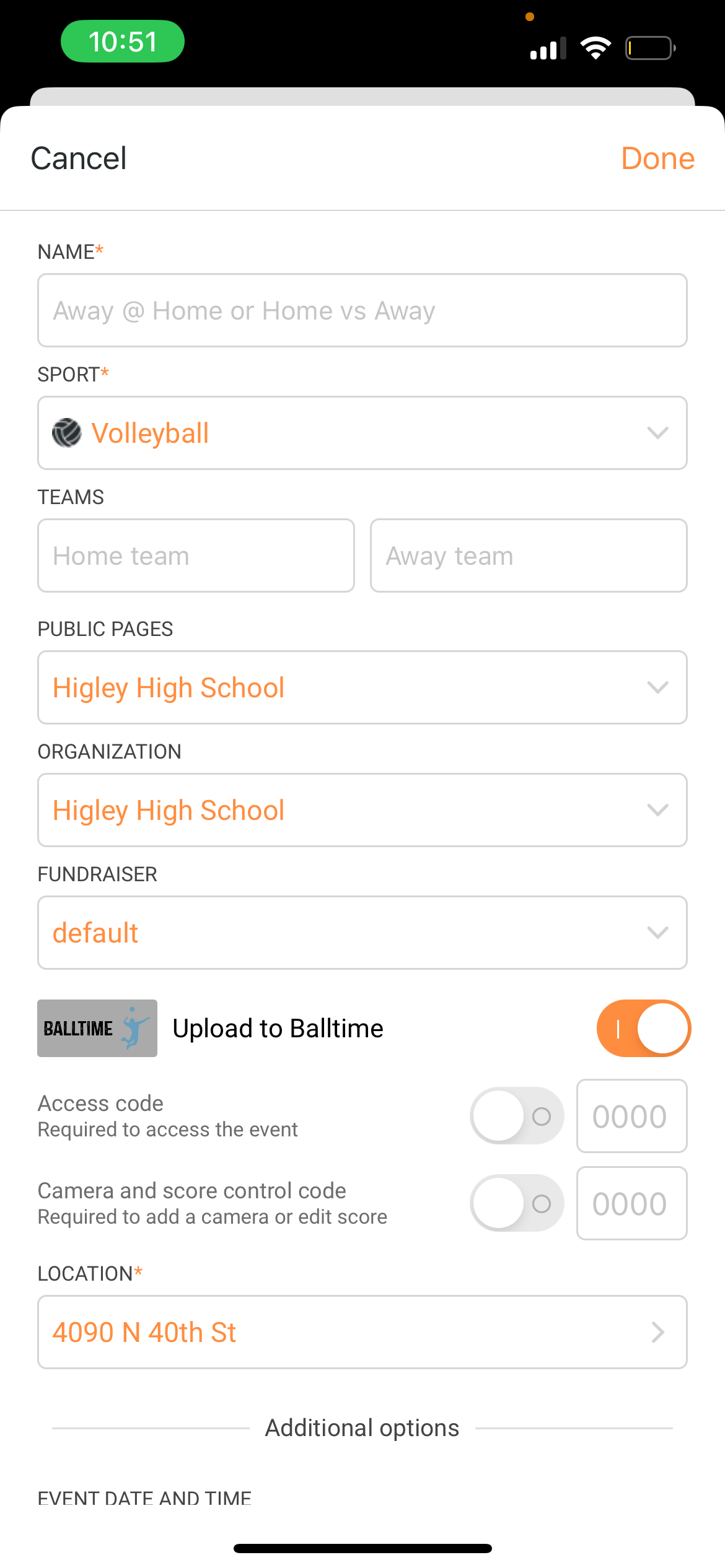The height and width of the screenshot is (1568, 725).
Task: Expand the Organization dropdown
Action: 362,810
